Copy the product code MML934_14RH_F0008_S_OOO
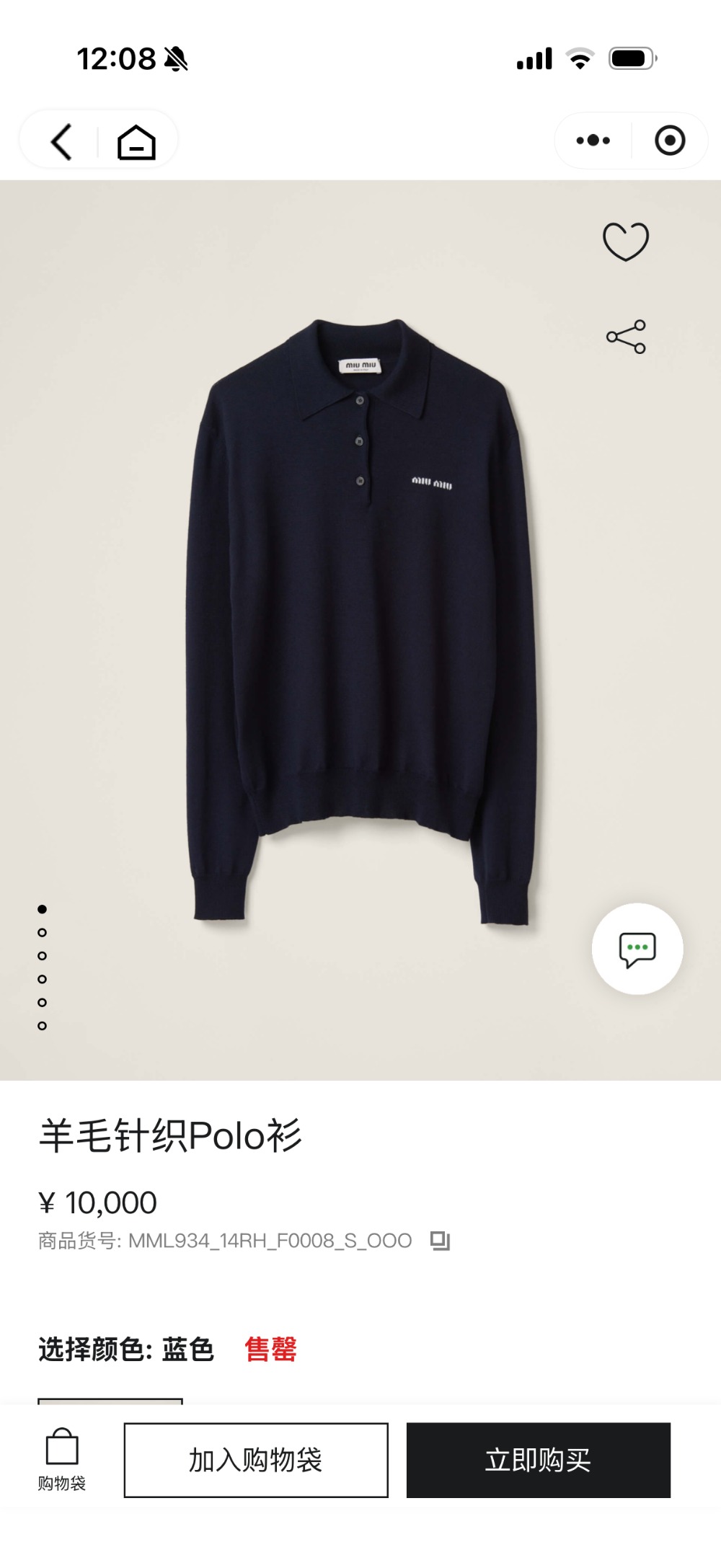Image resolution: width=721 pixels, height=1568 pixels. [x=440, y=1241]
